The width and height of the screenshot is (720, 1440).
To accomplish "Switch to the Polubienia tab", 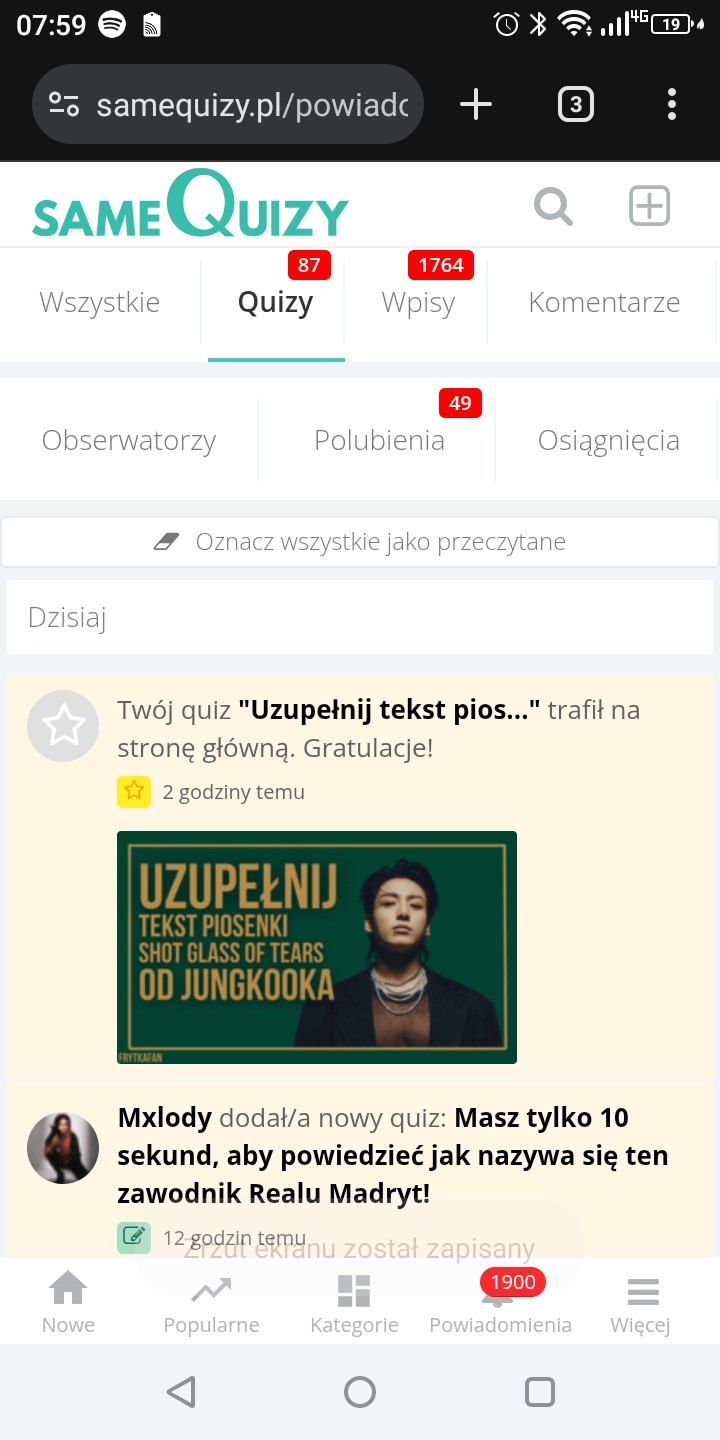I will [379, 440].
